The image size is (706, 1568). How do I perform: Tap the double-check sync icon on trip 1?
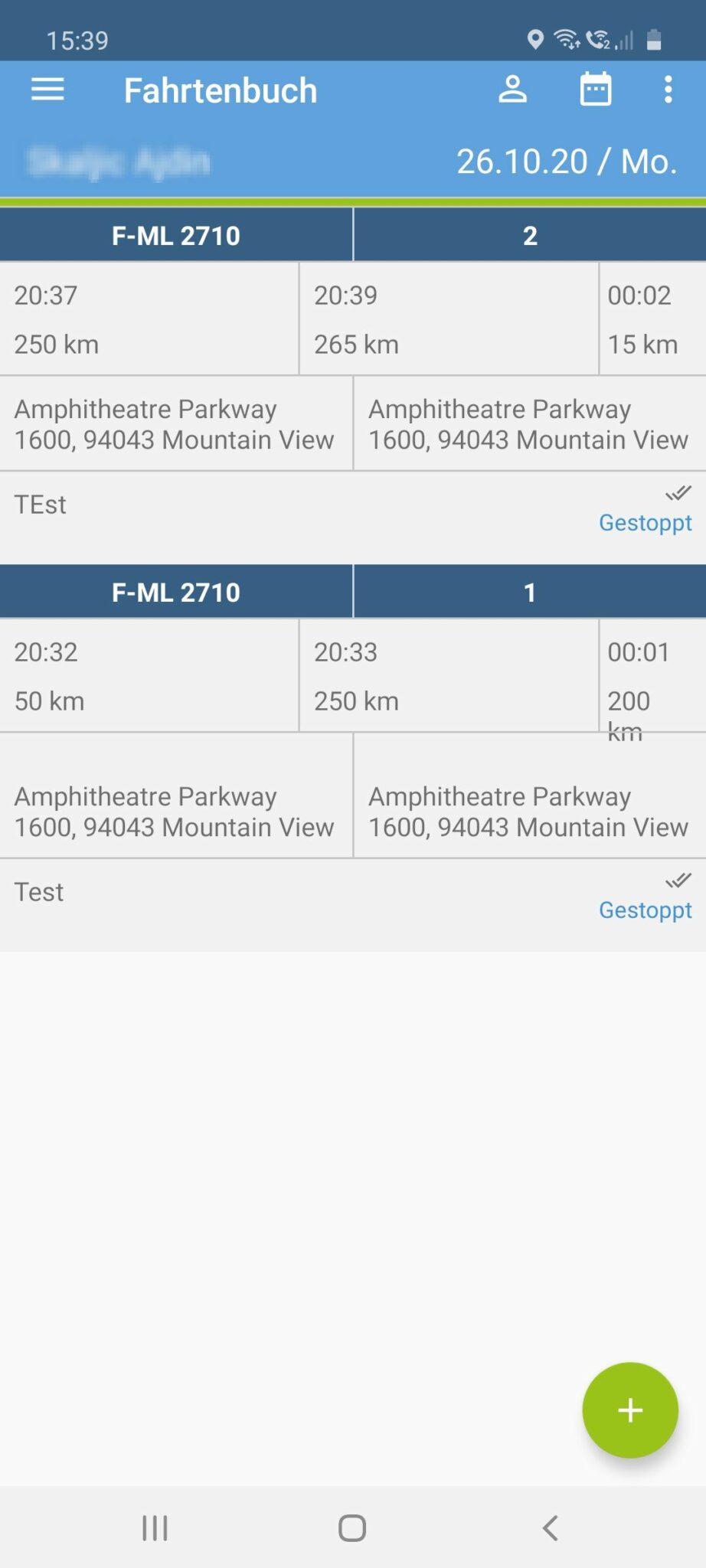(x=678, y=880)
